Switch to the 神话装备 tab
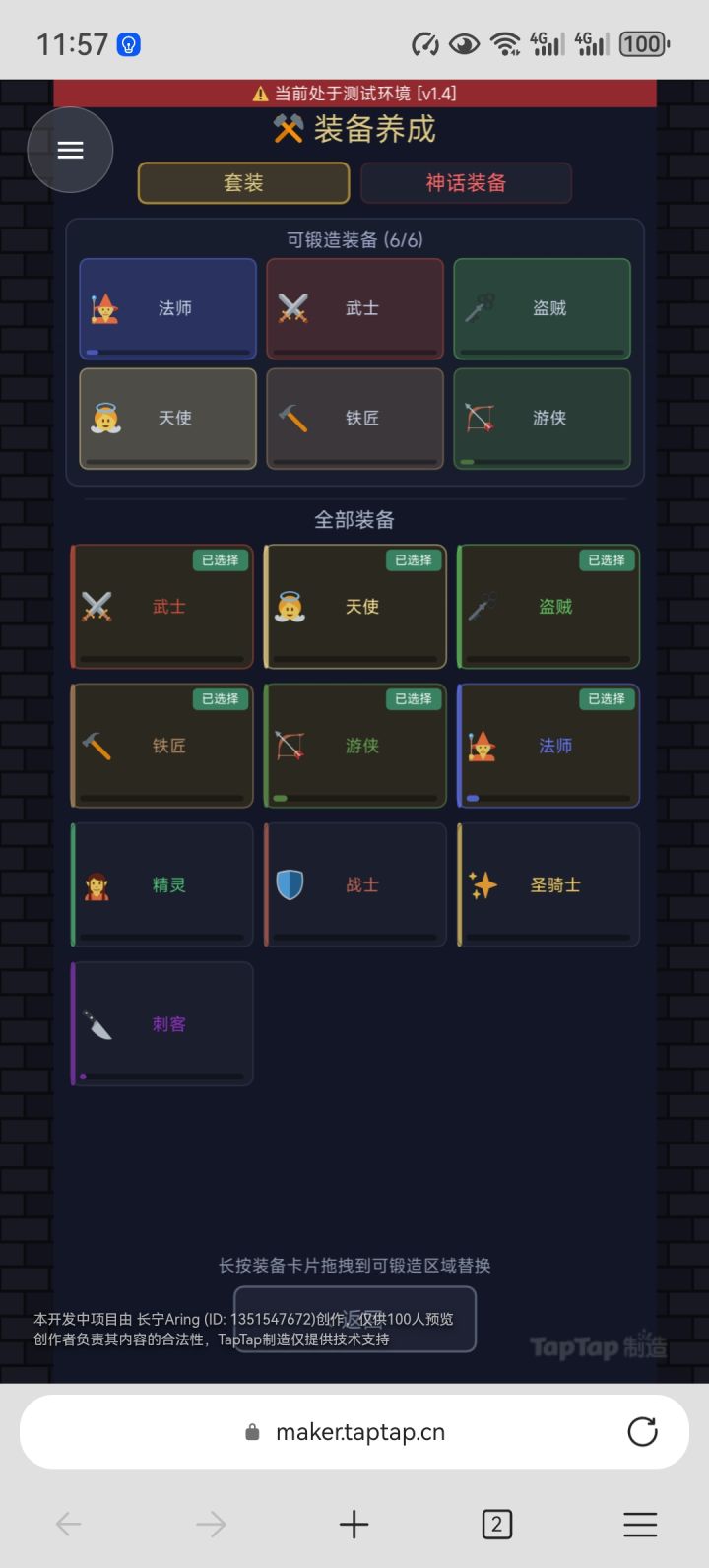 pyautogui.click(x=466, y=182)
